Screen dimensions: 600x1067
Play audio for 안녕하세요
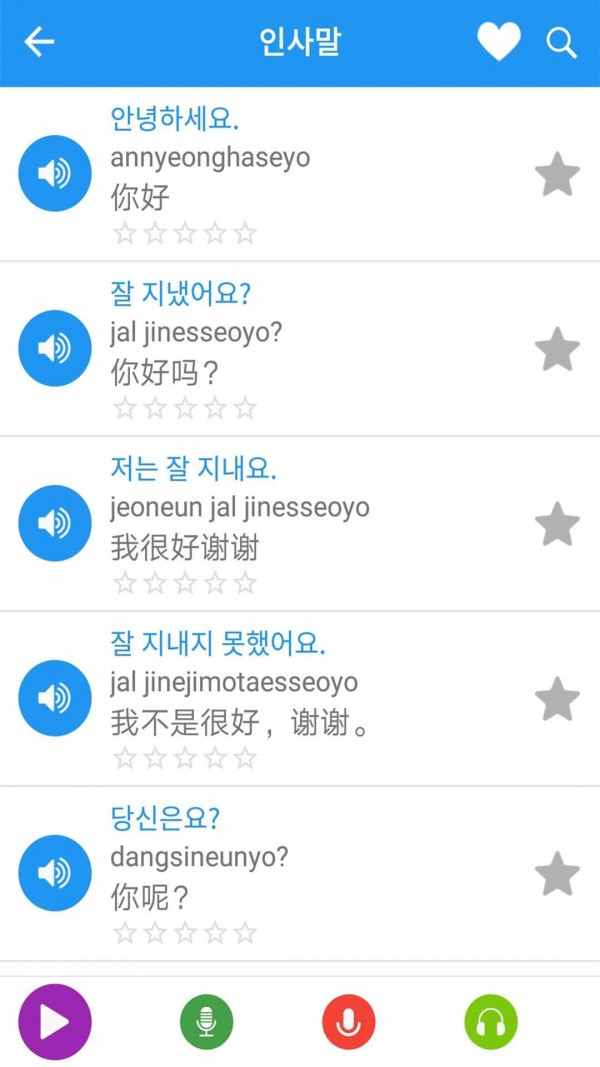pyautogui.click(x=55, y=173)
